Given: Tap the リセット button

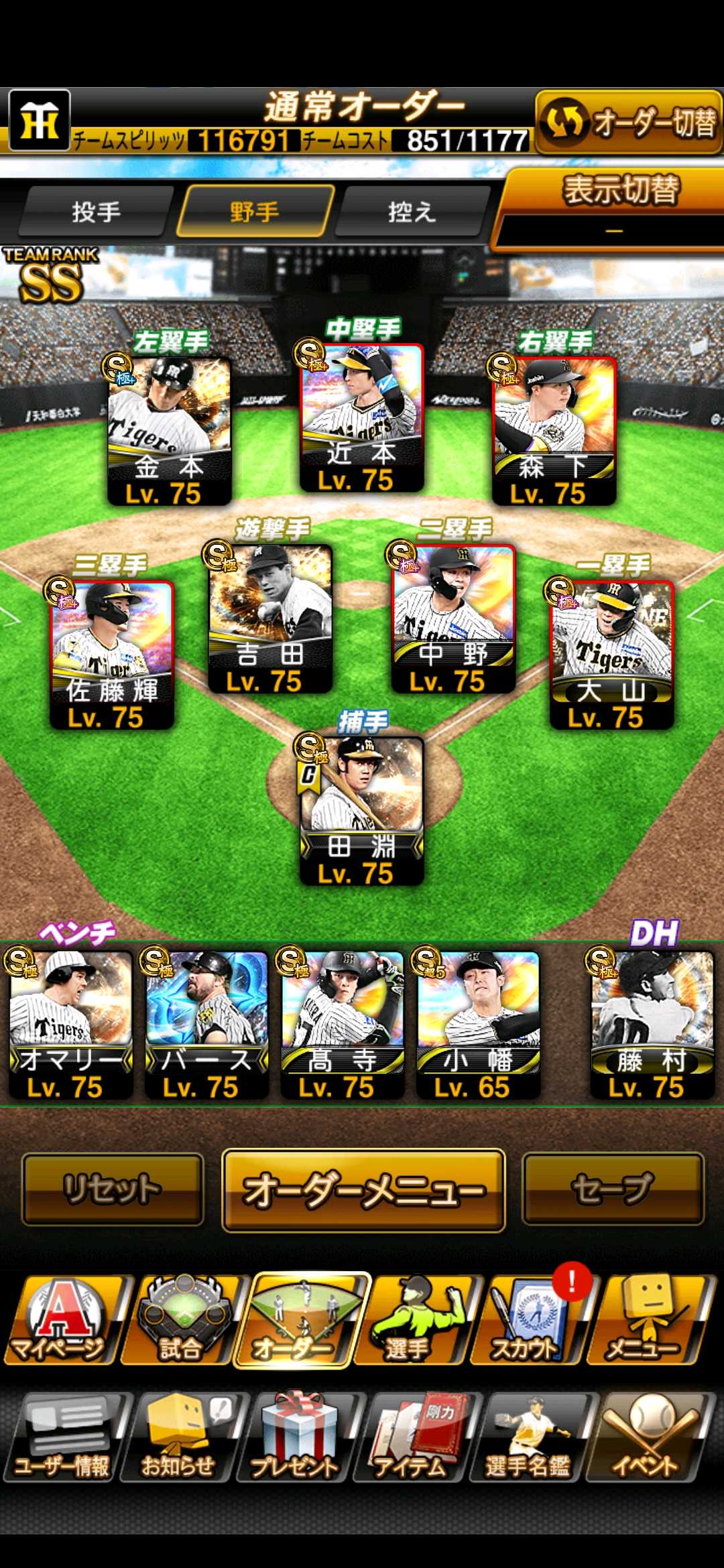Looking at the screenshot, I should pyautogui.click(x=113, y=1189).
